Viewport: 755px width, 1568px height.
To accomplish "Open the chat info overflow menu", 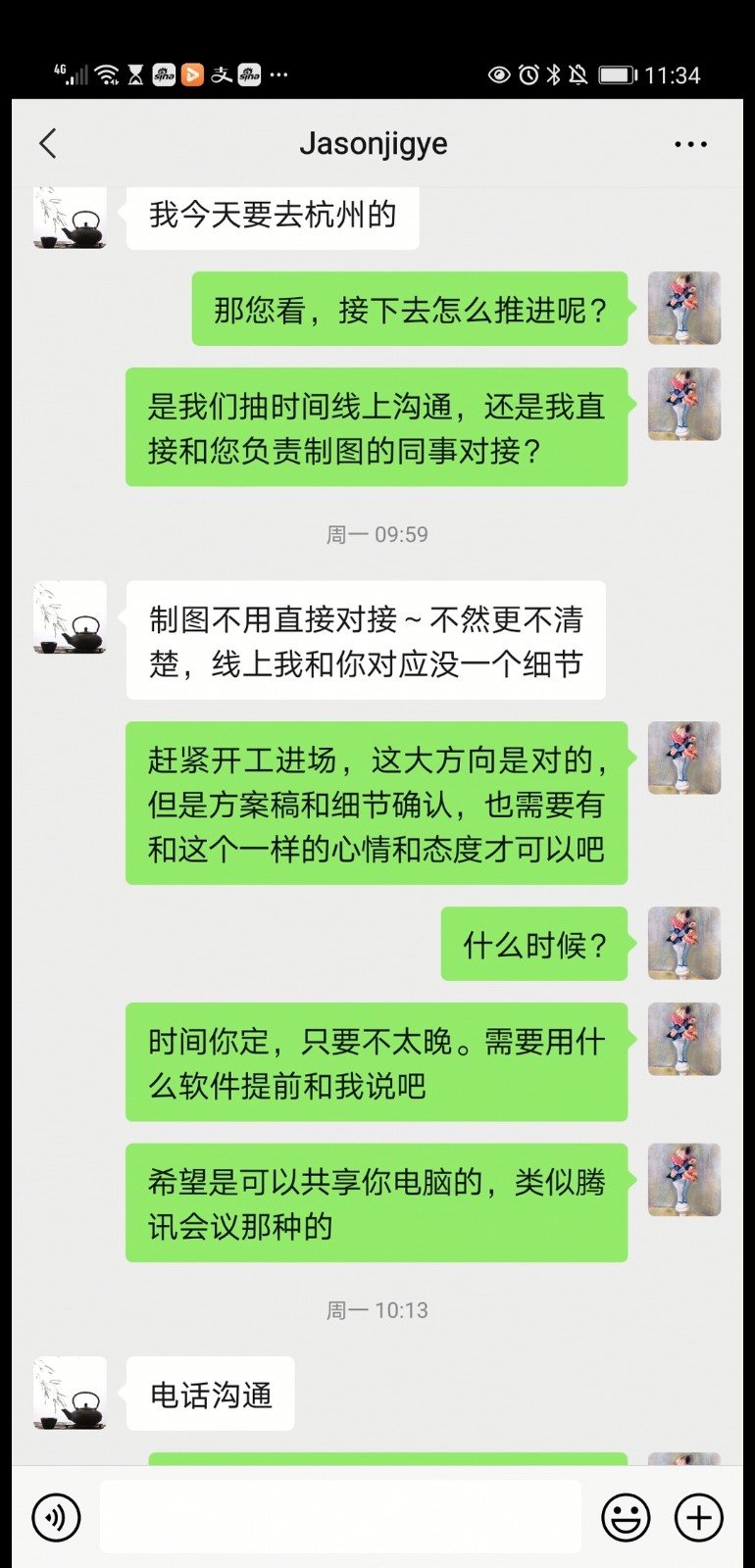I will [690, 144].
